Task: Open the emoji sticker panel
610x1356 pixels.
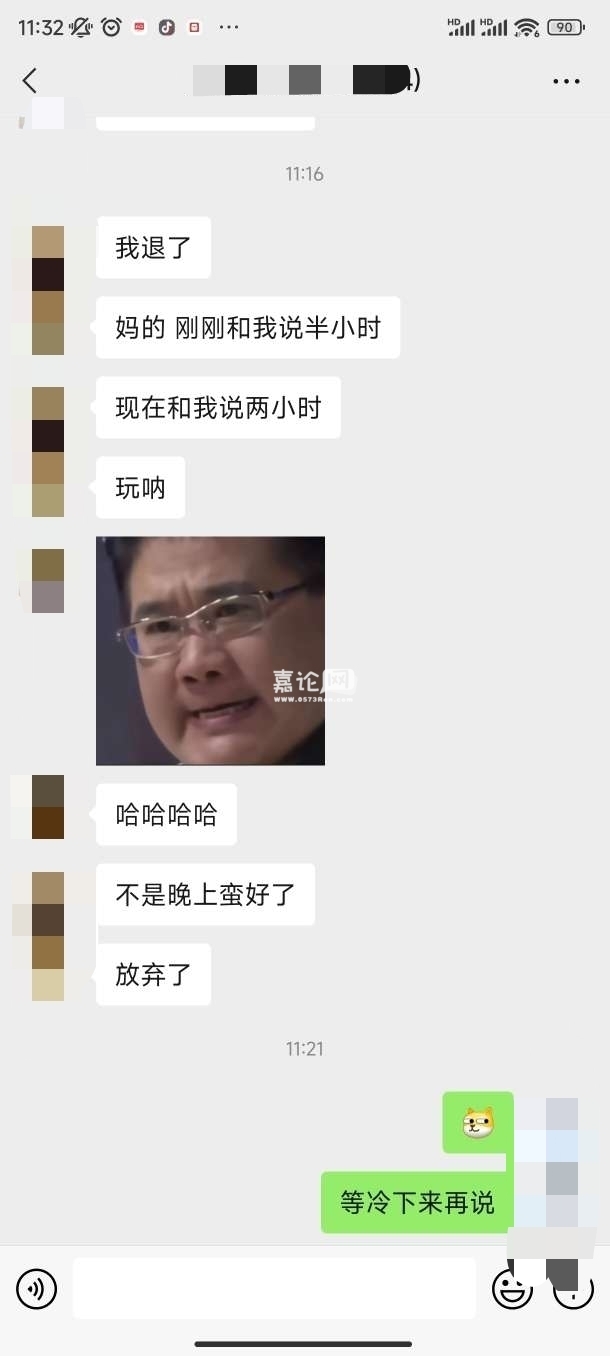Action: (512, 1290)
